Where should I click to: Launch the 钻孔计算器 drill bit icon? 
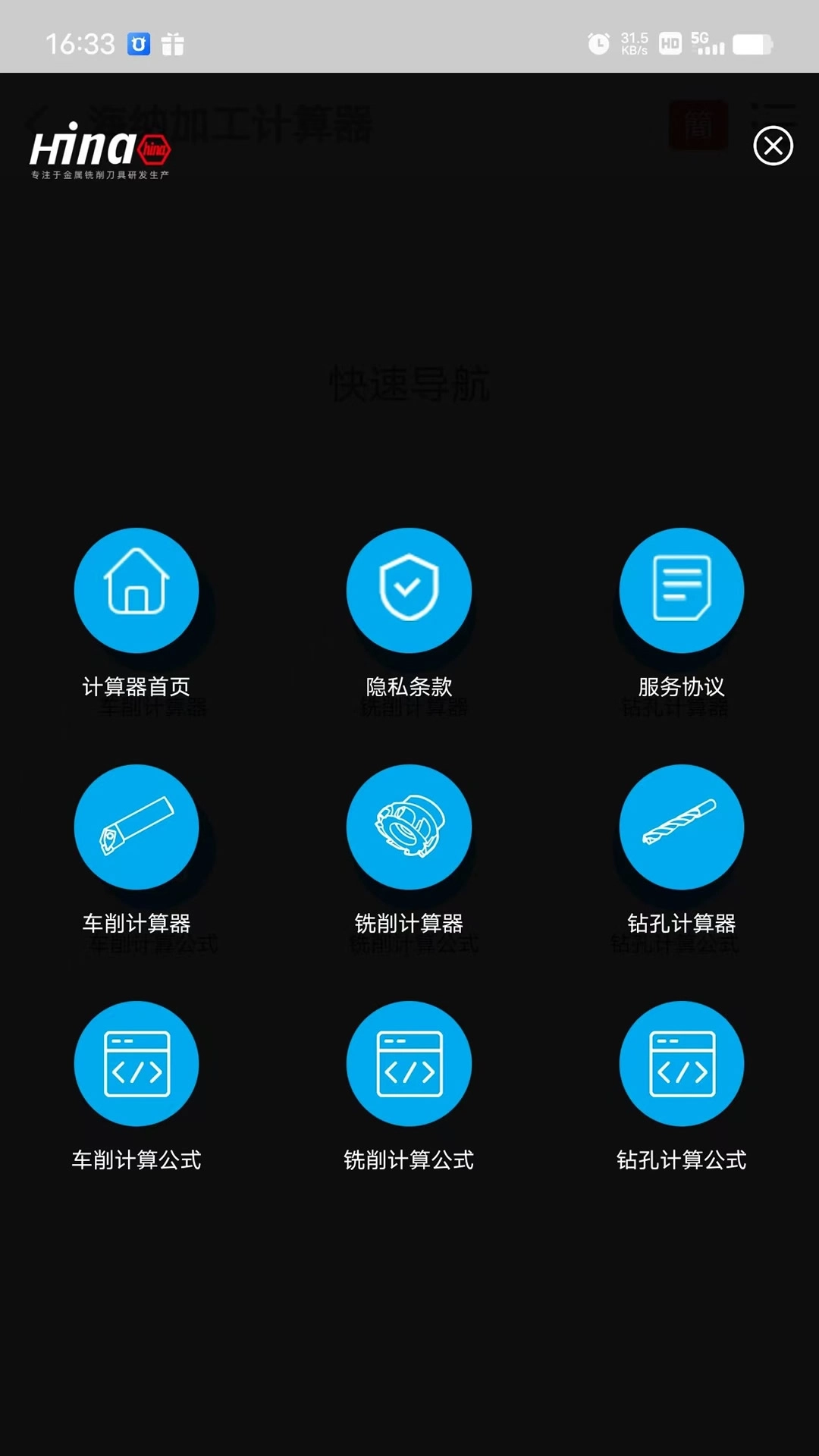click(681, 827)
